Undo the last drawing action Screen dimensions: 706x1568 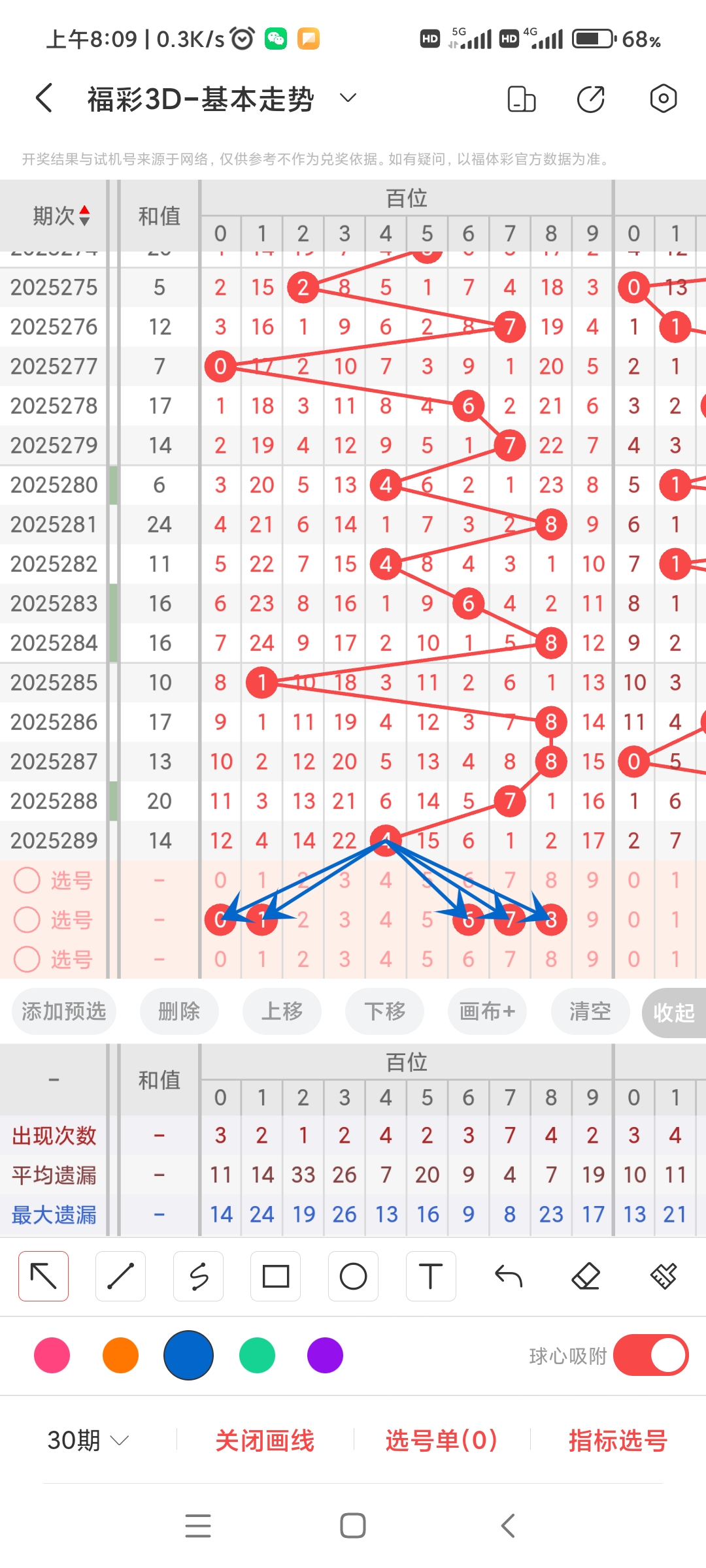pos(509,1275)
